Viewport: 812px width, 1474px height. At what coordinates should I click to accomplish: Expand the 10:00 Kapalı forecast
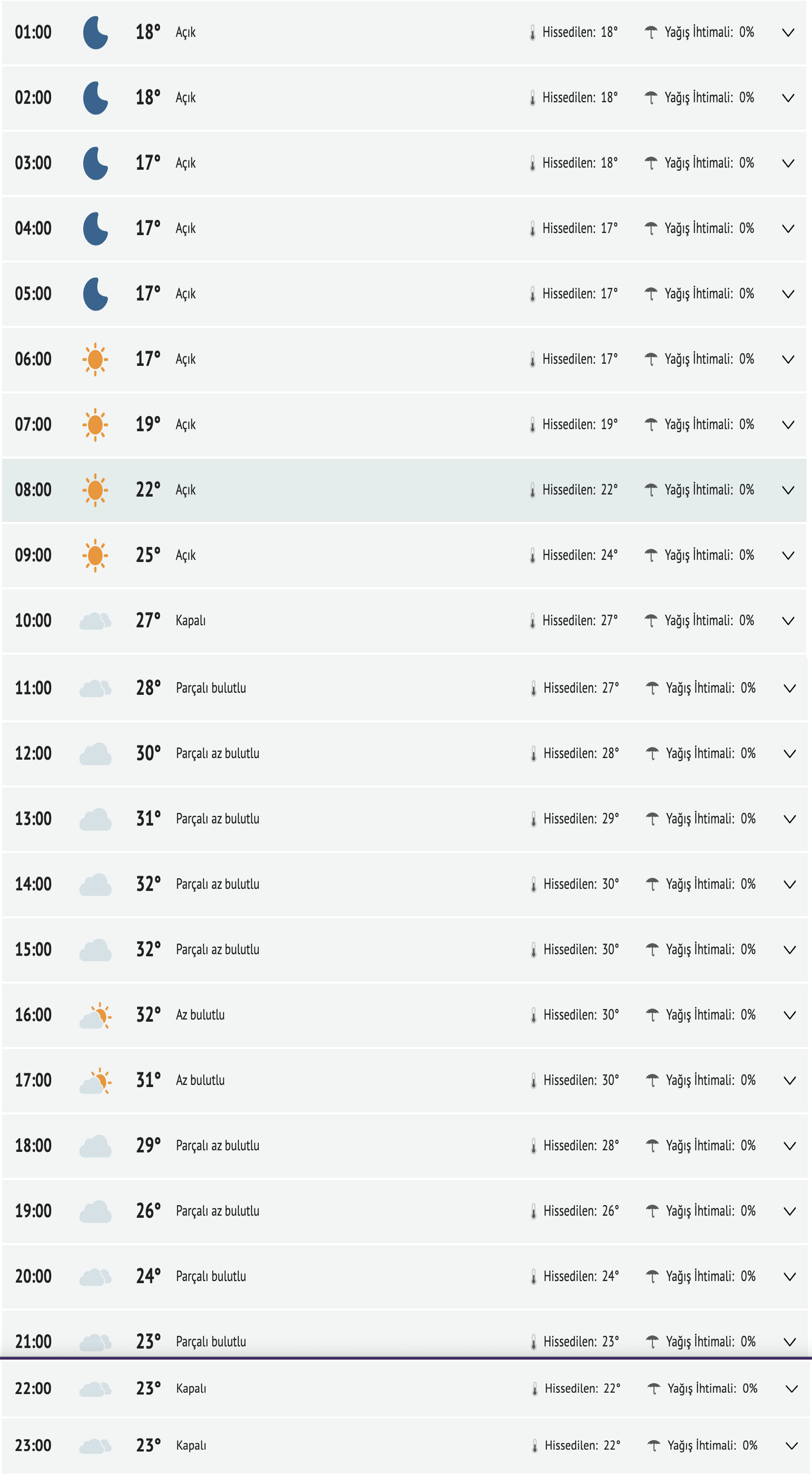click(x=788, y=621)
